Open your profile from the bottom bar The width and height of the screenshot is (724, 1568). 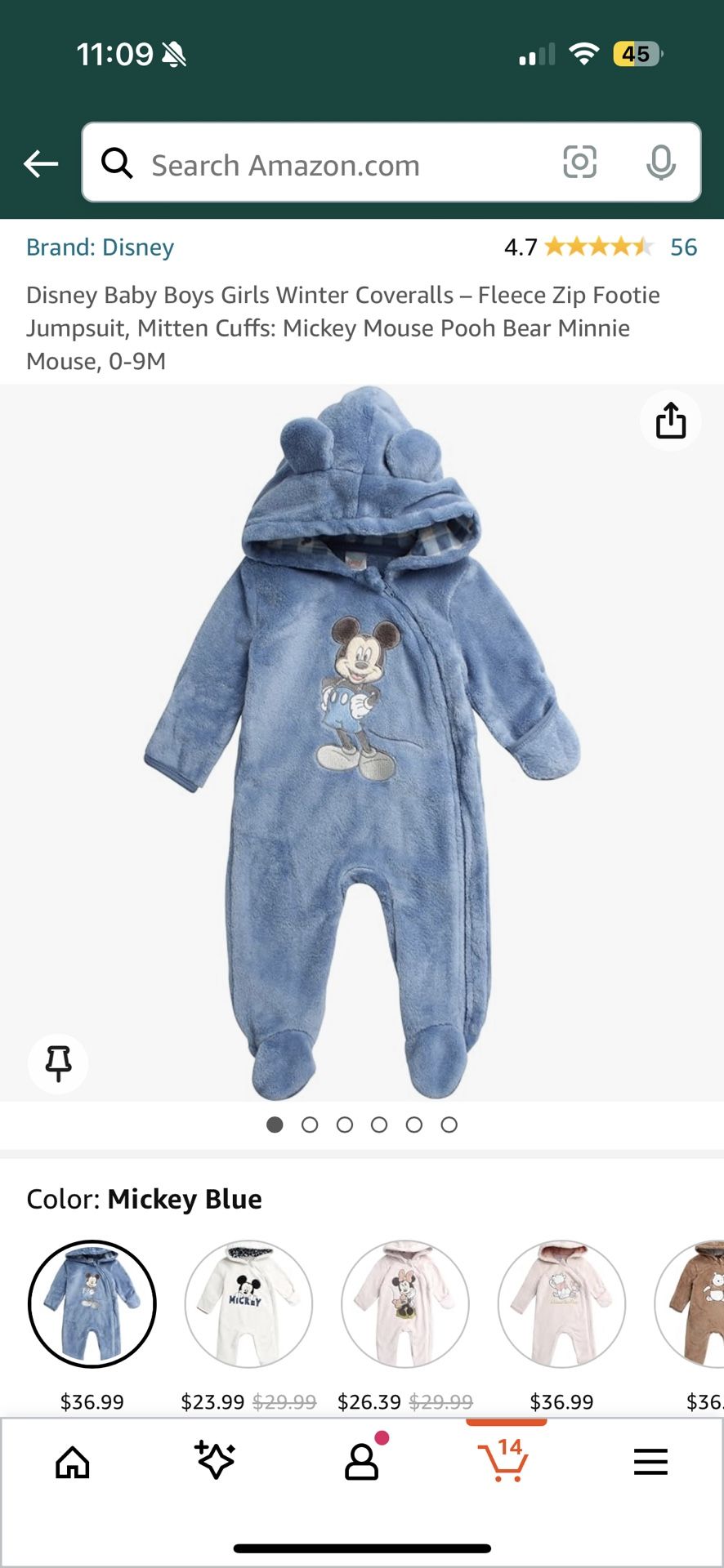coord(359,1462)
